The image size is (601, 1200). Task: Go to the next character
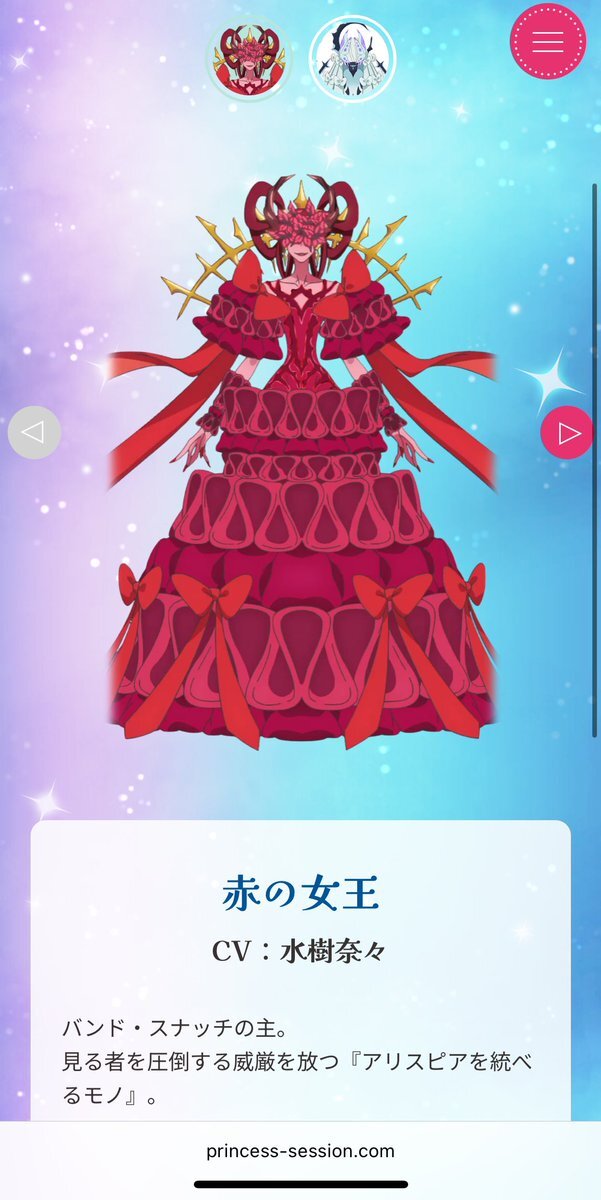[x=567, y=433]
